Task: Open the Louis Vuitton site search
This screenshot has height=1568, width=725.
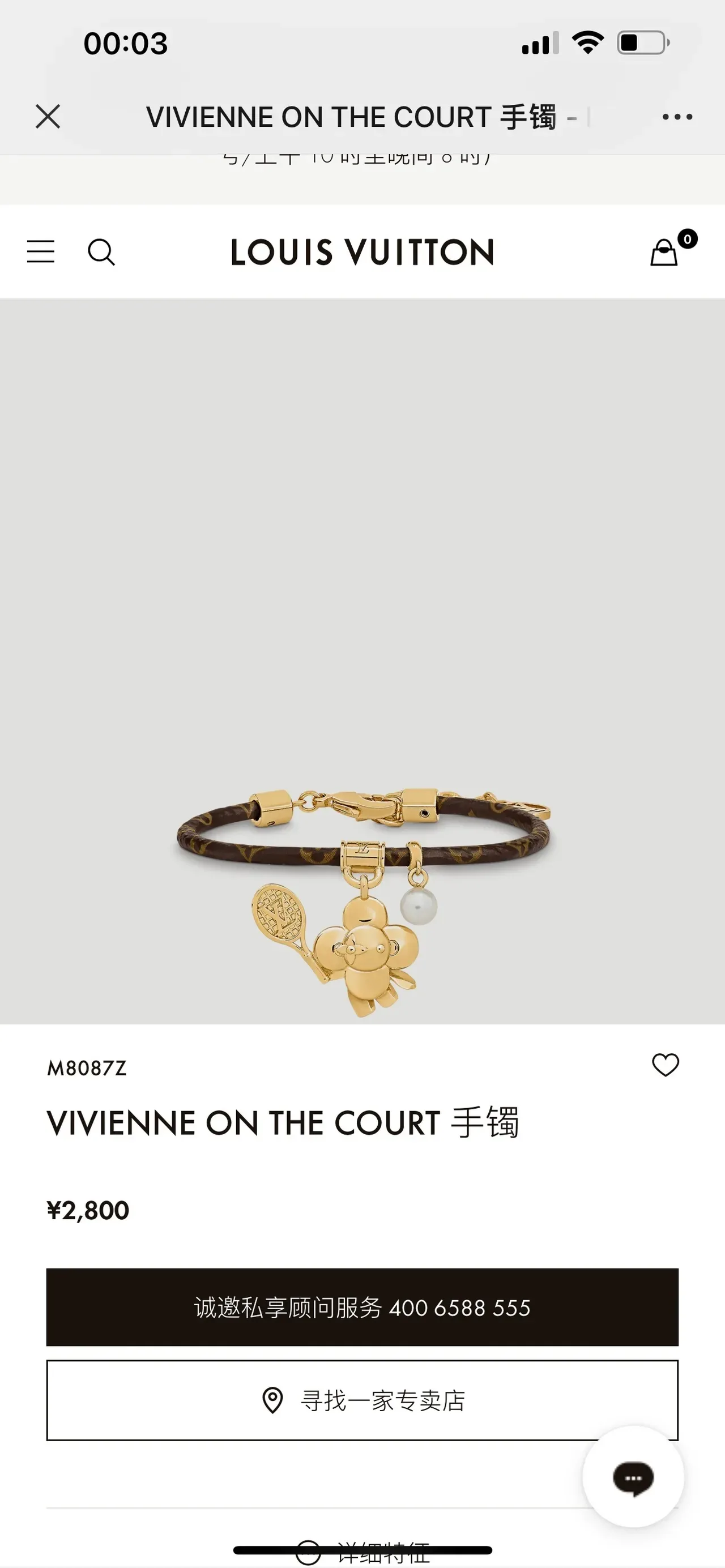Action: point(101,251)
